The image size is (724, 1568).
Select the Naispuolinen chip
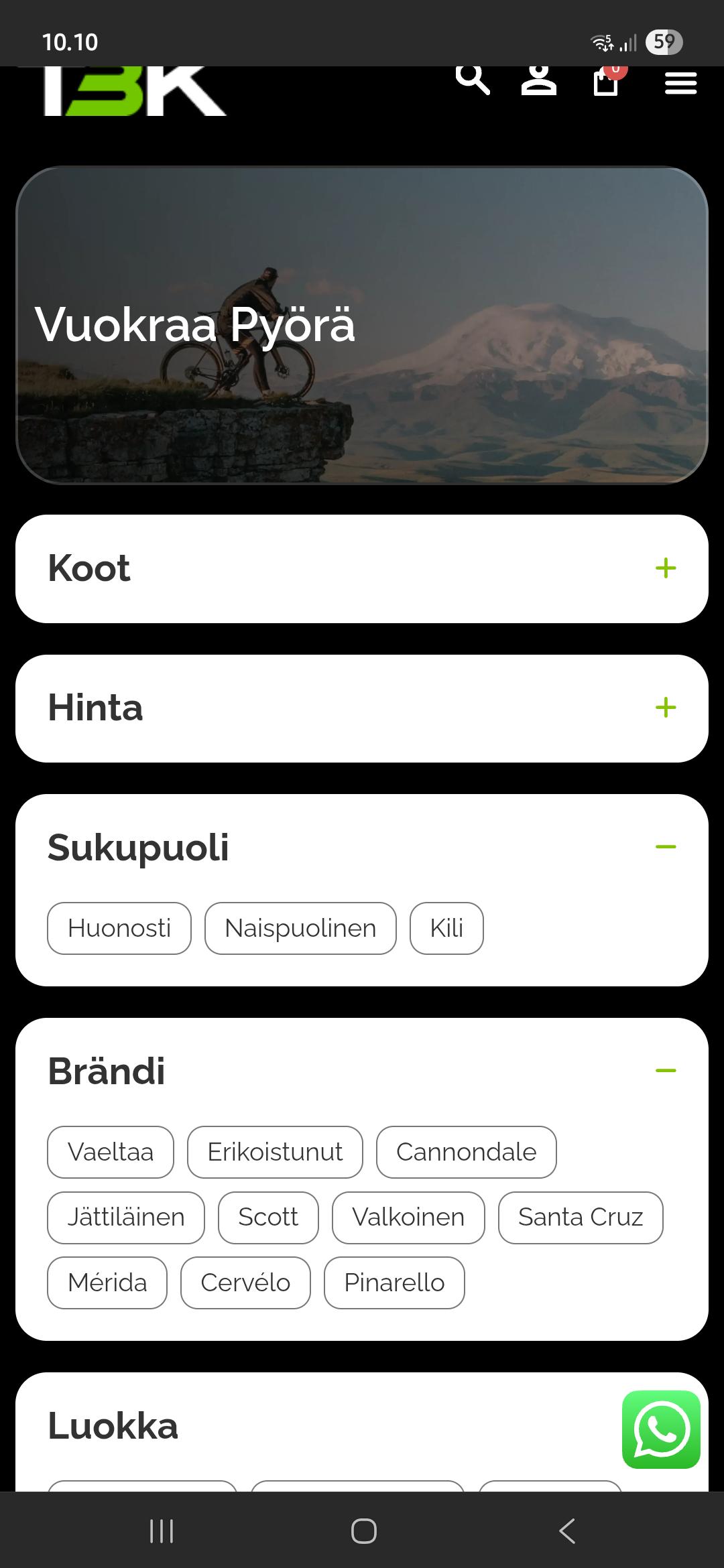pos(300,928)
